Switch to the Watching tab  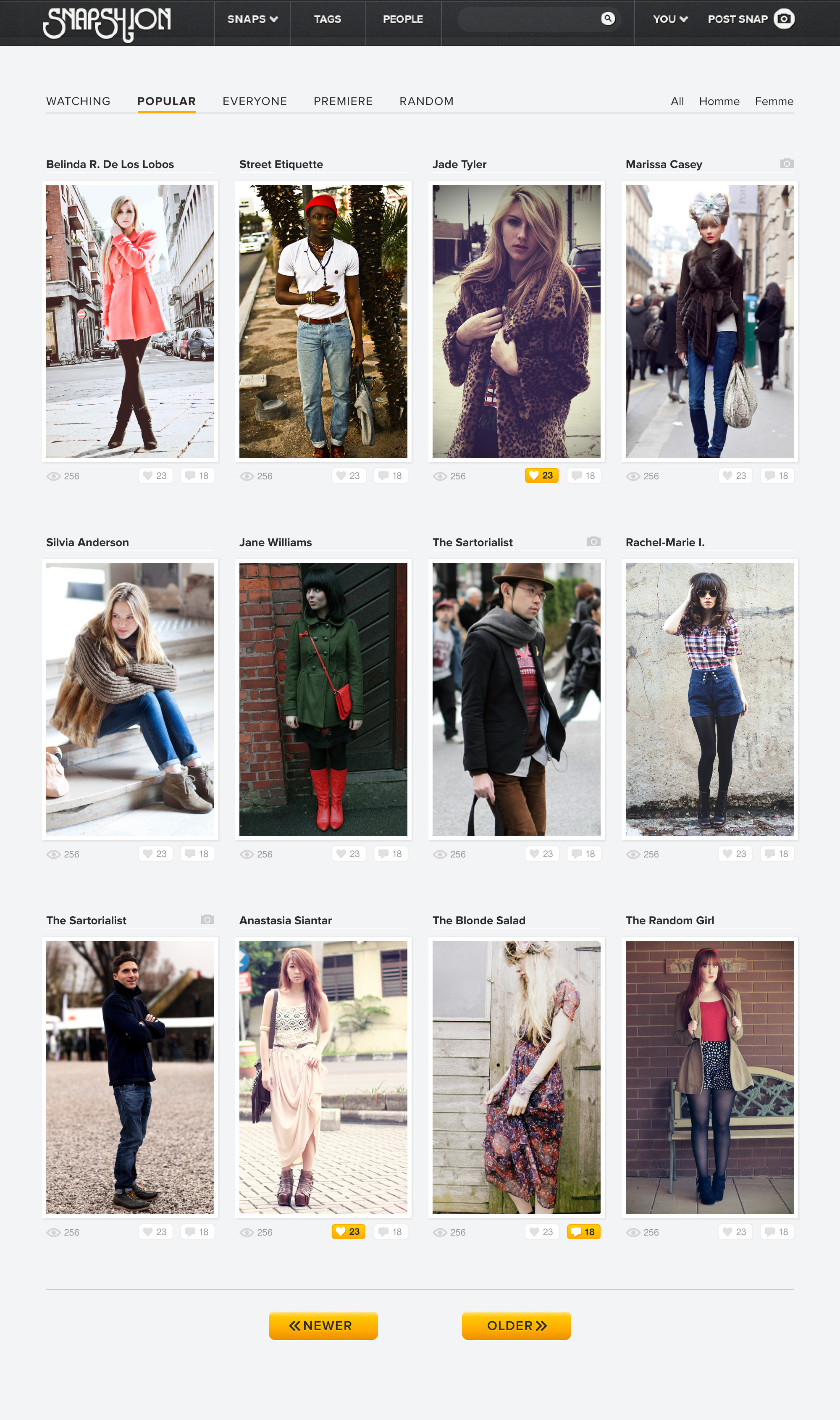(x=78, y=101)
